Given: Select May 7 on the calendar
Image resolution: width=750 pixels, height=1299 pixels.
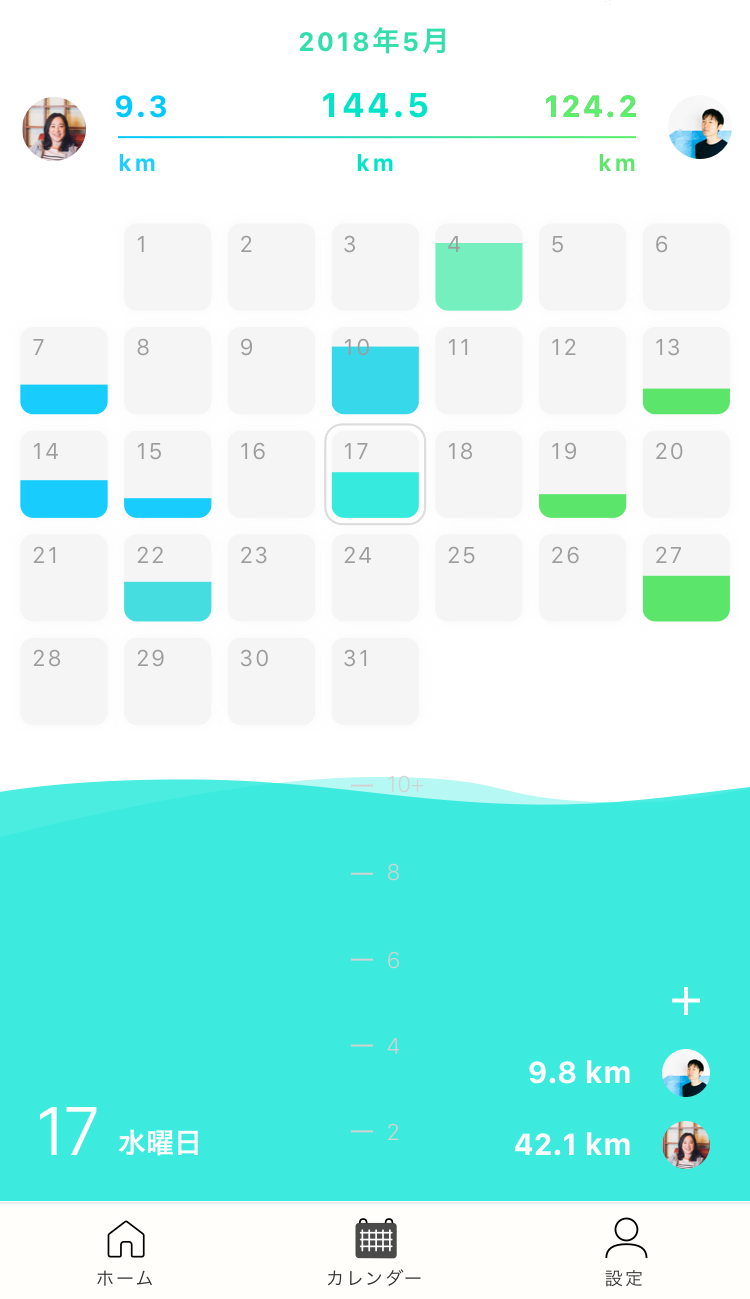Looking at the screenshot, I should 64,371.
